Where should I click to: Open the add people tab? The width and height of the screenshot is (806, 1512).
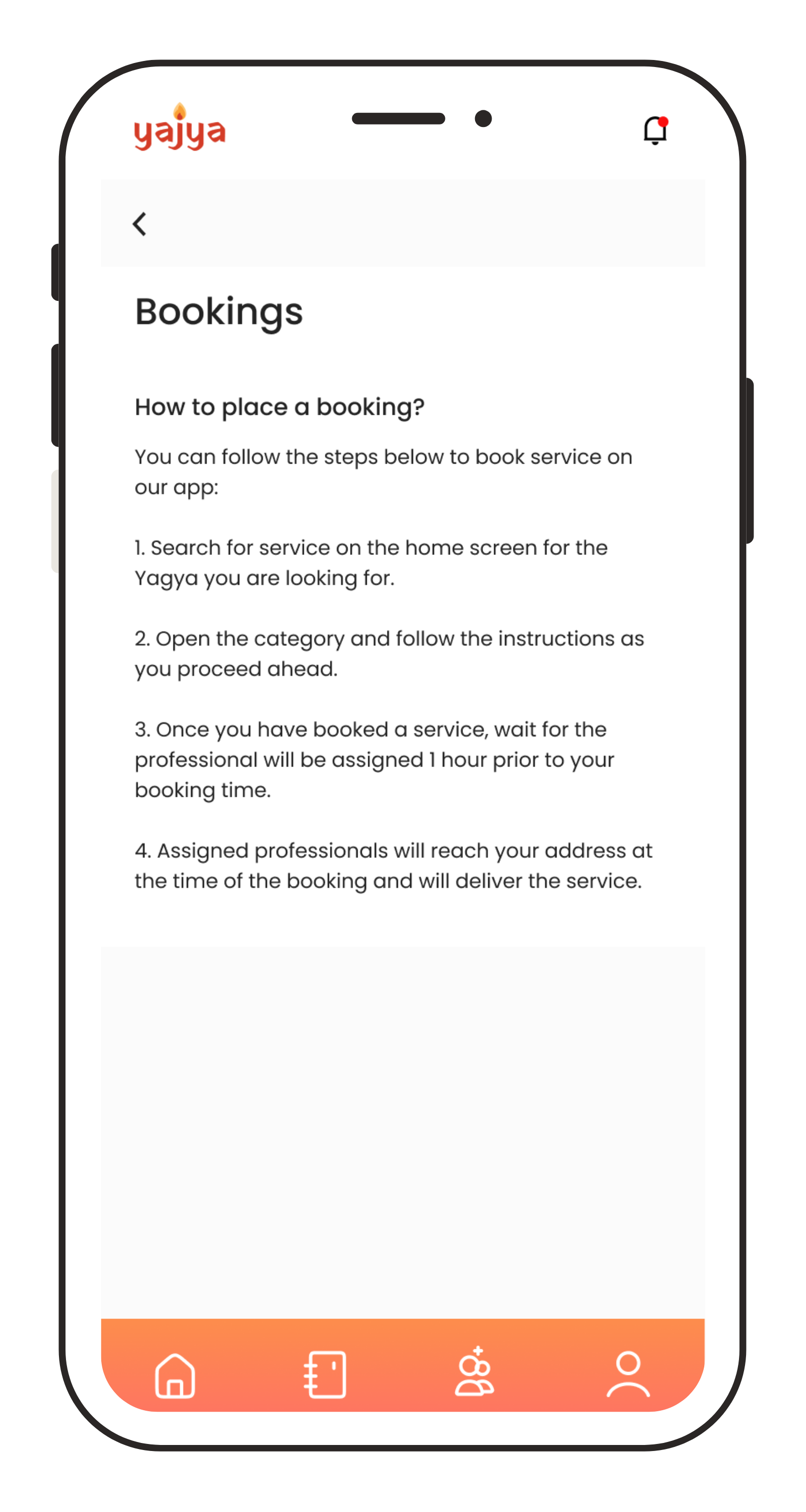point(475,1372)
